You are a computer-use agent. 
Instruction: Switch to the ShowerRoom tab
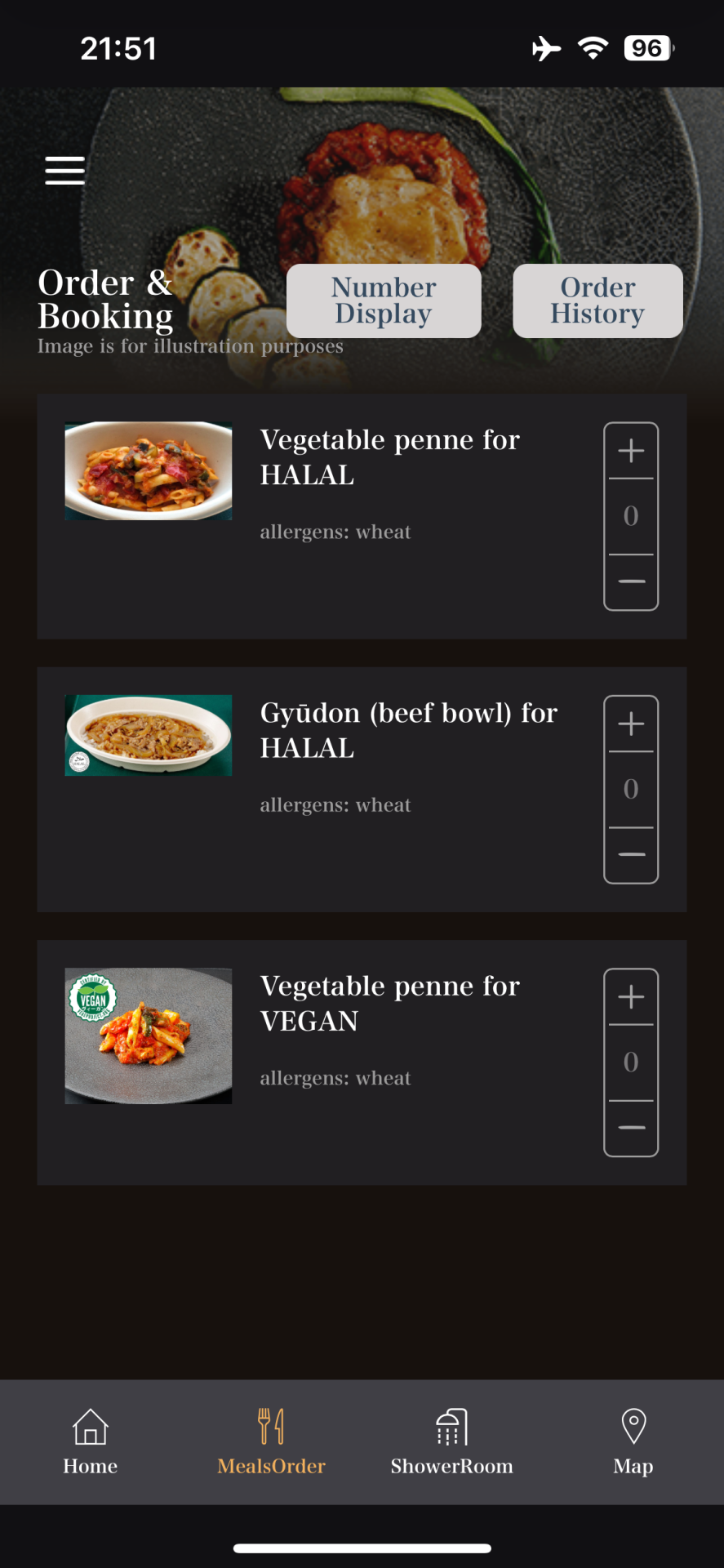451,1442
